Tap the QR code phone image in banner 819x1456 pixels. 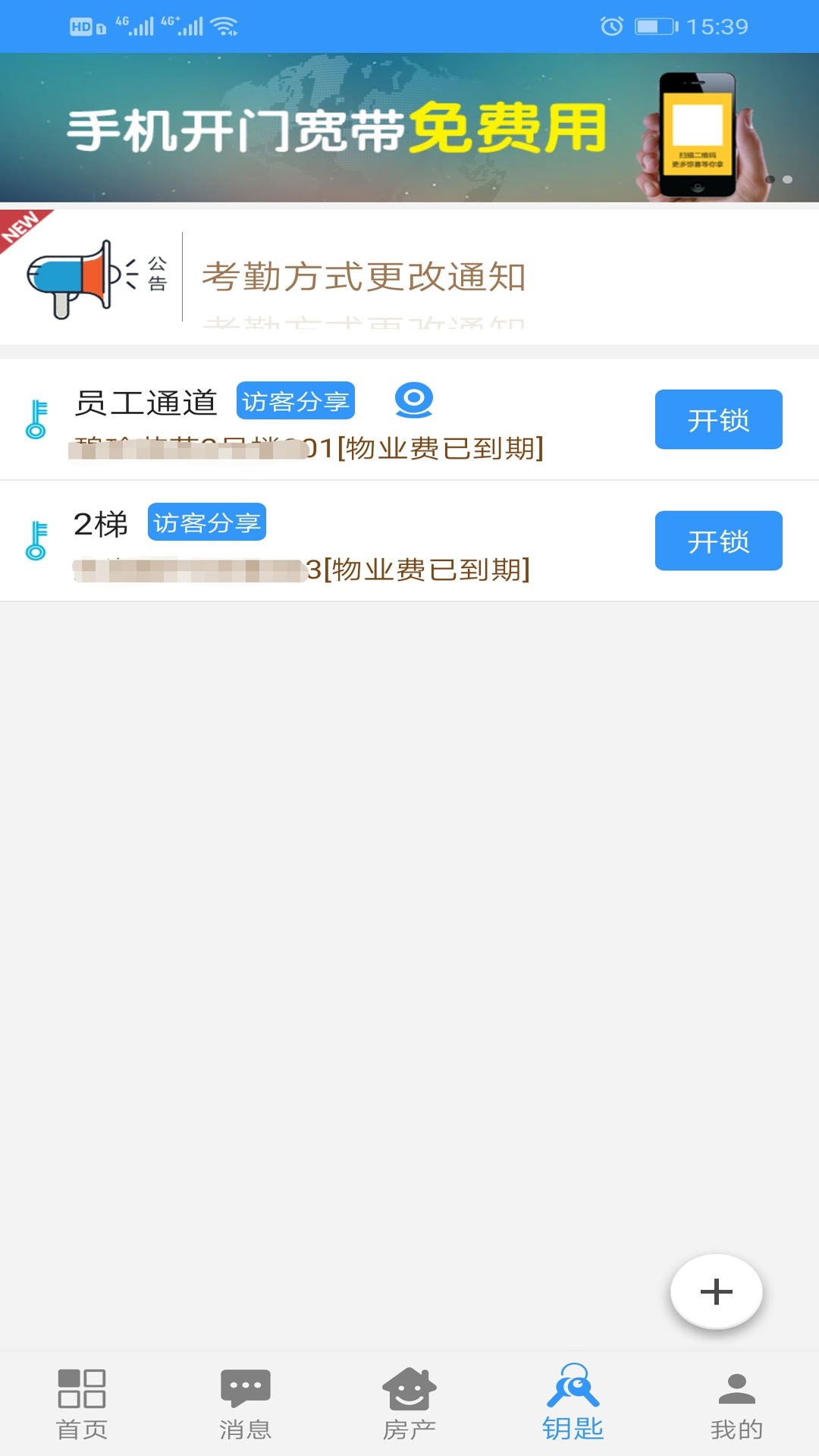tap(696, 129)
